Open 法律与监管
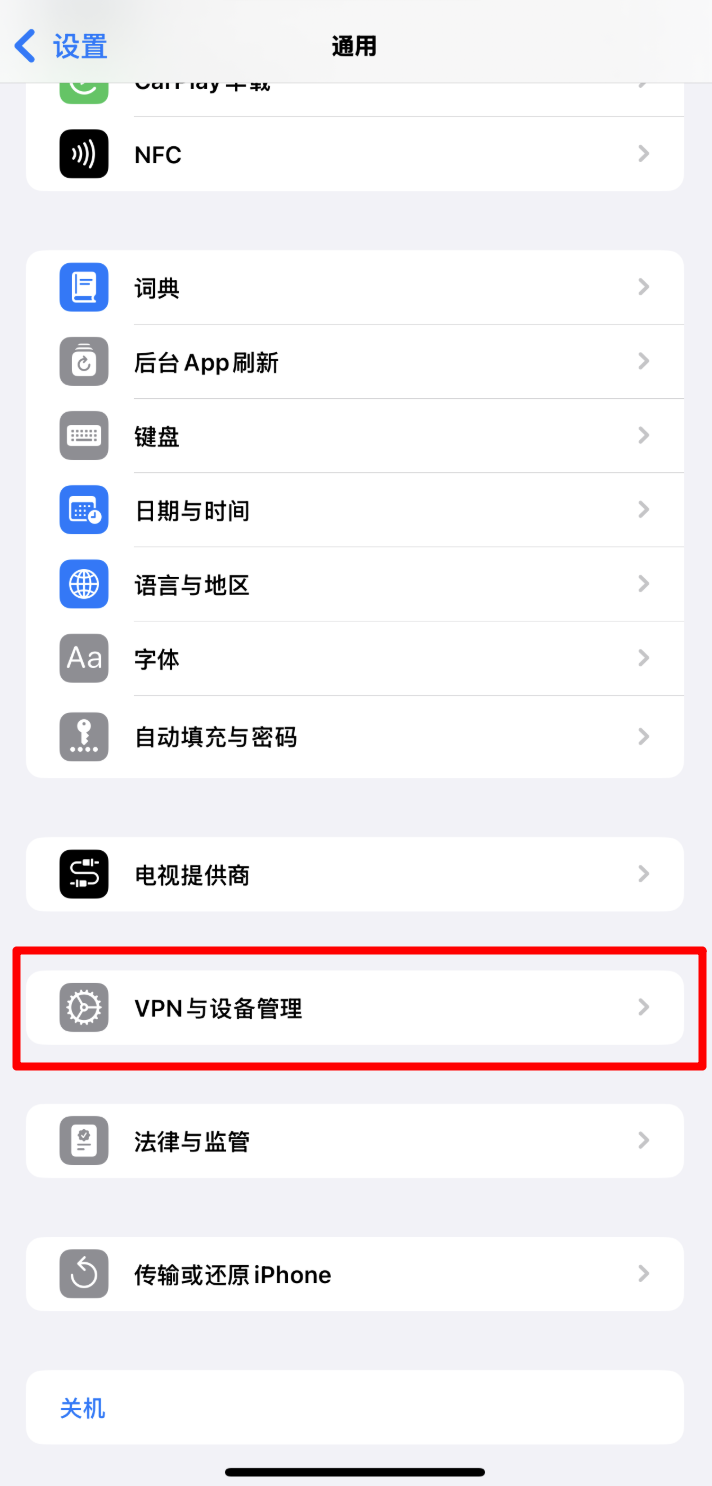Screen dimensions: 712x1486 click(x=354, y=1141)
